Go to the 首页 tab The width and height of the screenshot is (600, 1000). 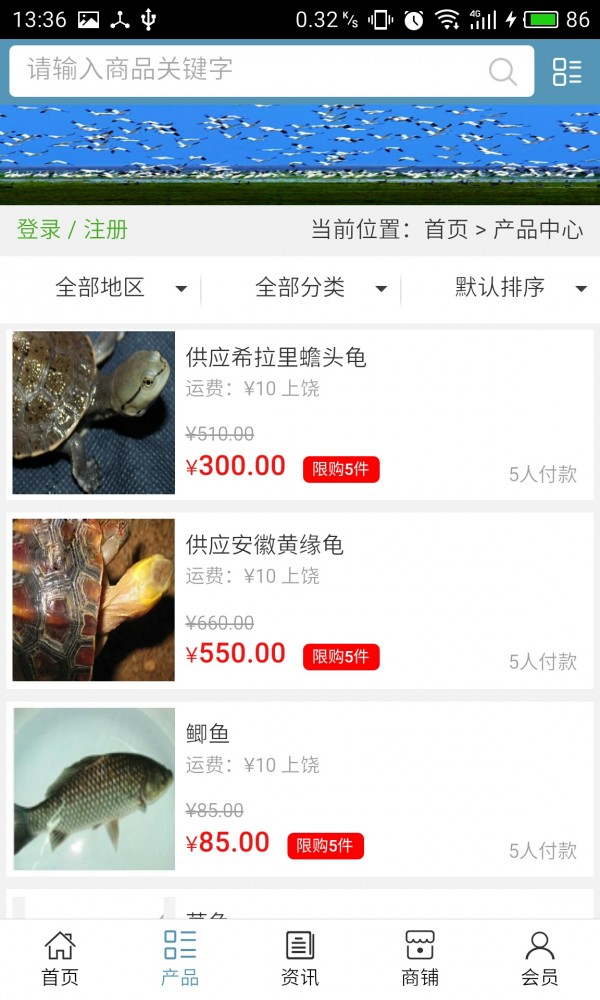click(x=60, y=958)
